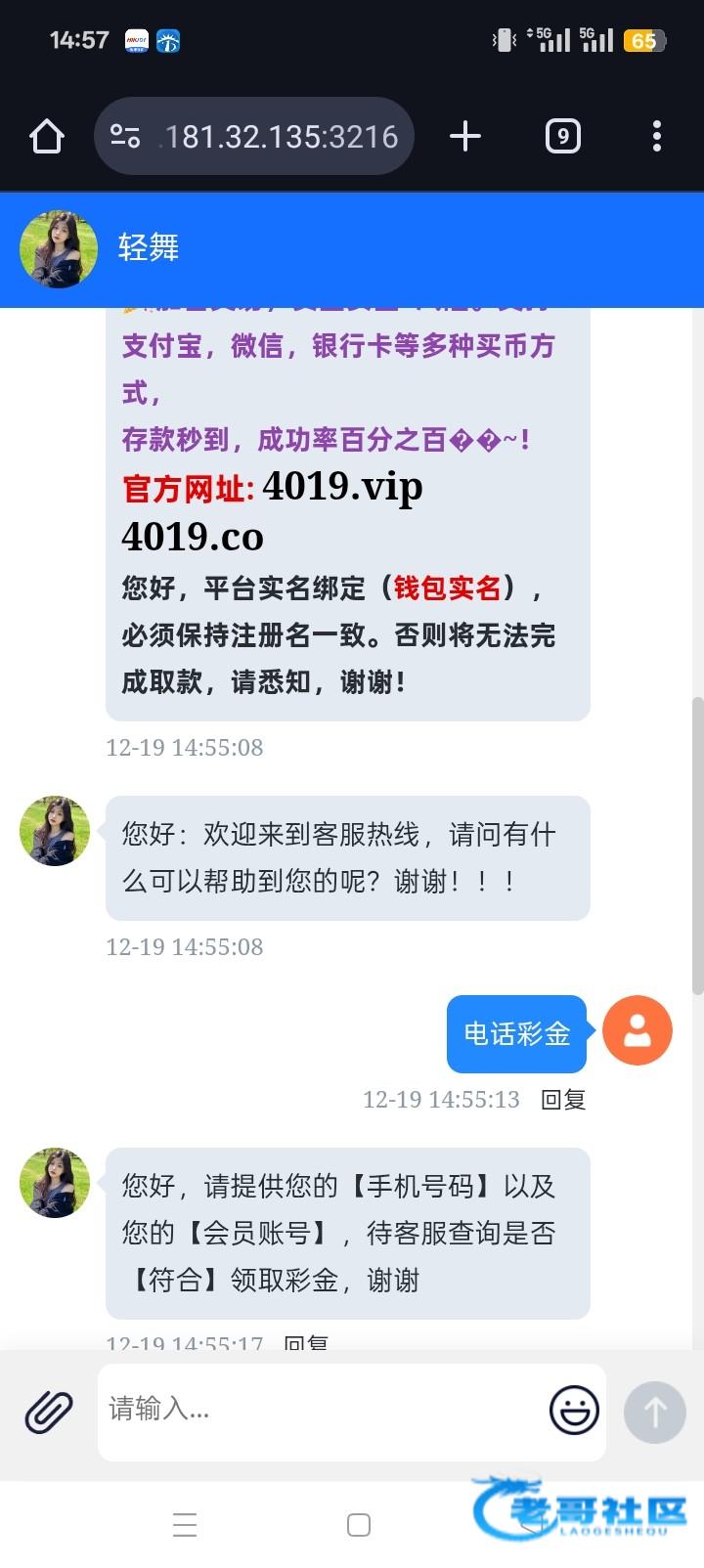Open a new browser tab
Screen dimensions: 704x1568
pos(465,137)
